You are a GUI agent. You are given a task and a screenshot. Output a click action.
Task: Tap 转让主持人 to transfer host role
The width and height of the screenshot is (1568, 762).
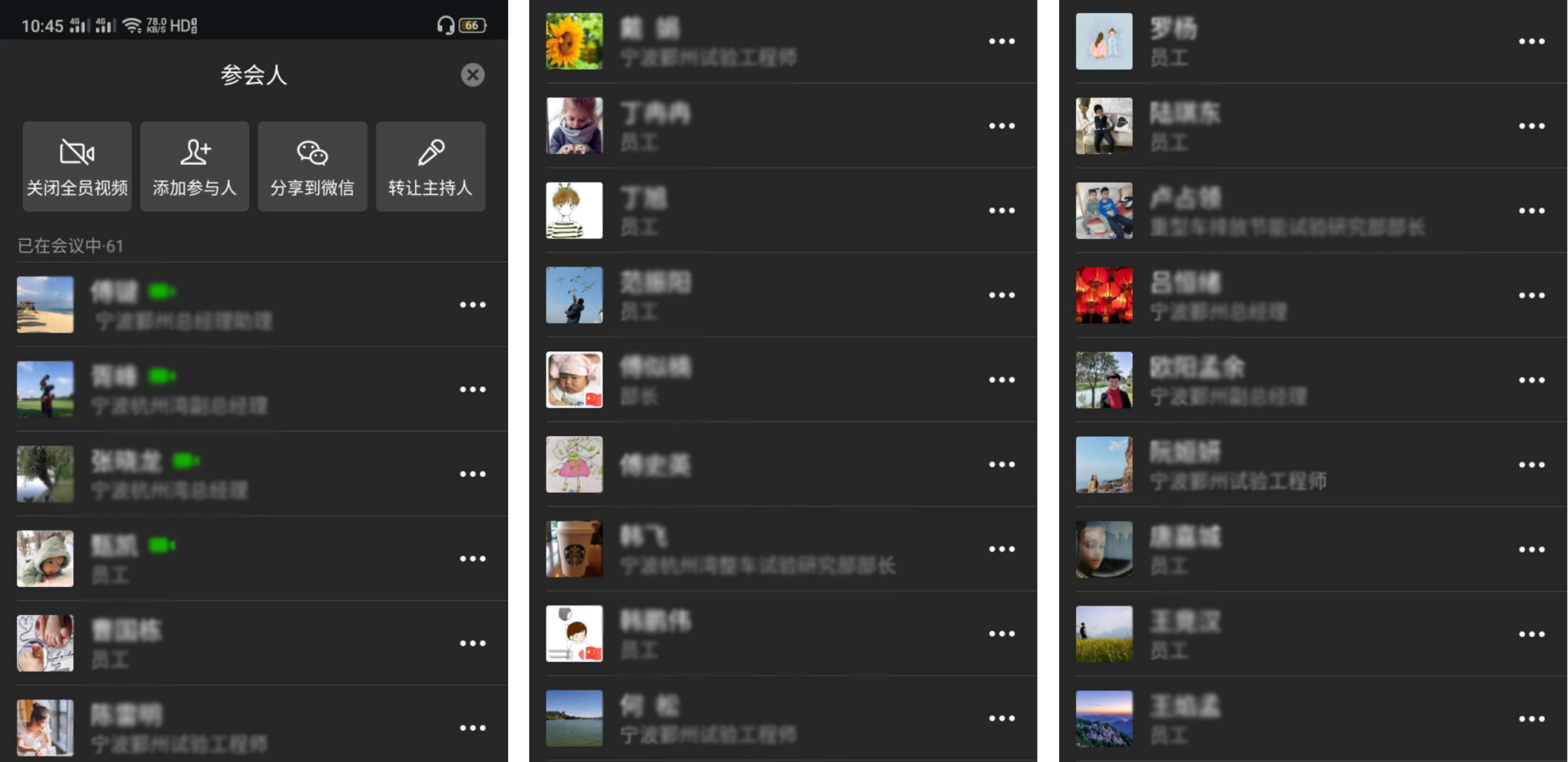(x=430, y=167)
